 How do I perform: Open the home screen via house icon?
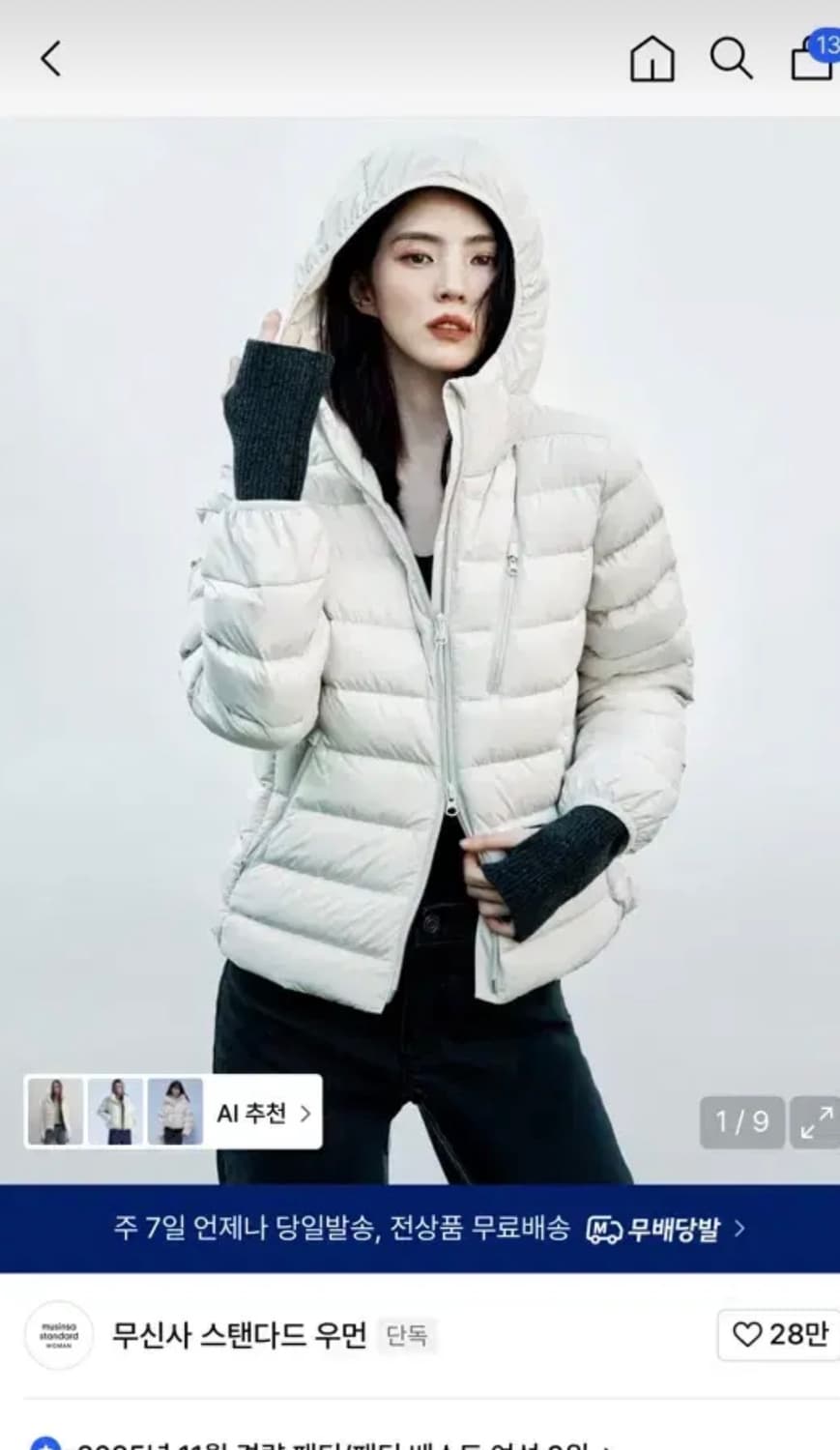[x=654, y=60]
